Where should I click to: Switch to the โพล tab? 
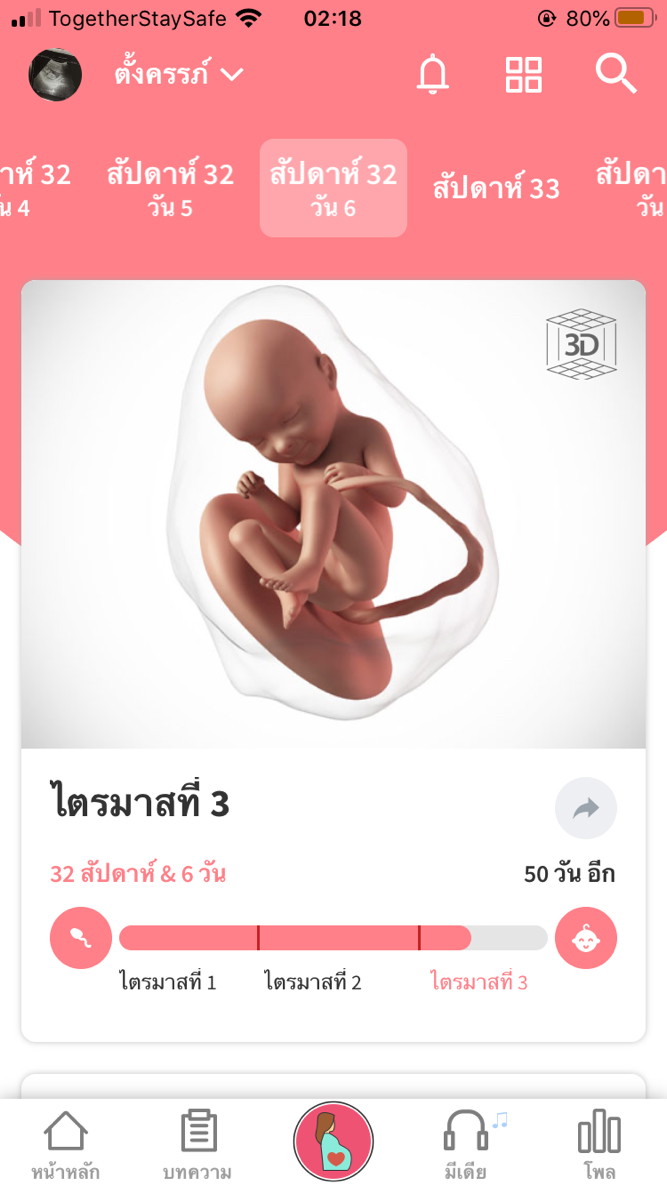pyautogui.click(x=599, y=1145)
